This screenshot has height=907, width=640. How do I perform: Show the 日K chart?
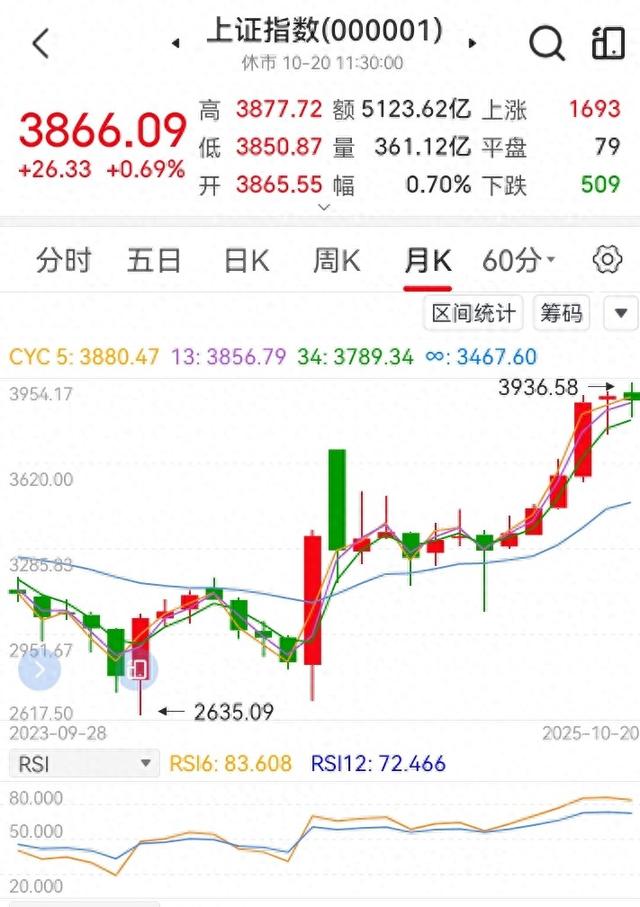246,261
